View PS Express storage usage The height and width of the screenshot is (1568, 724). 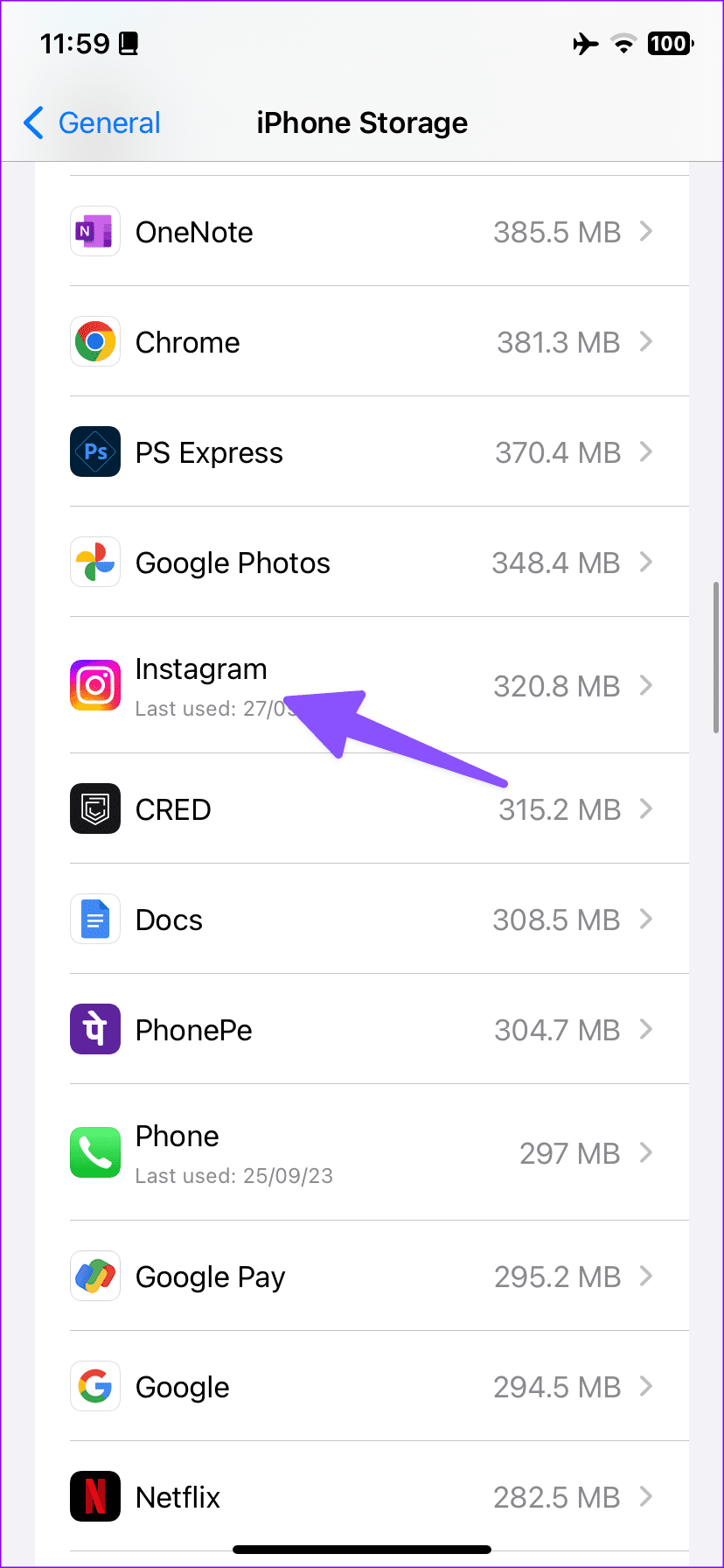(x=362, y=452)
